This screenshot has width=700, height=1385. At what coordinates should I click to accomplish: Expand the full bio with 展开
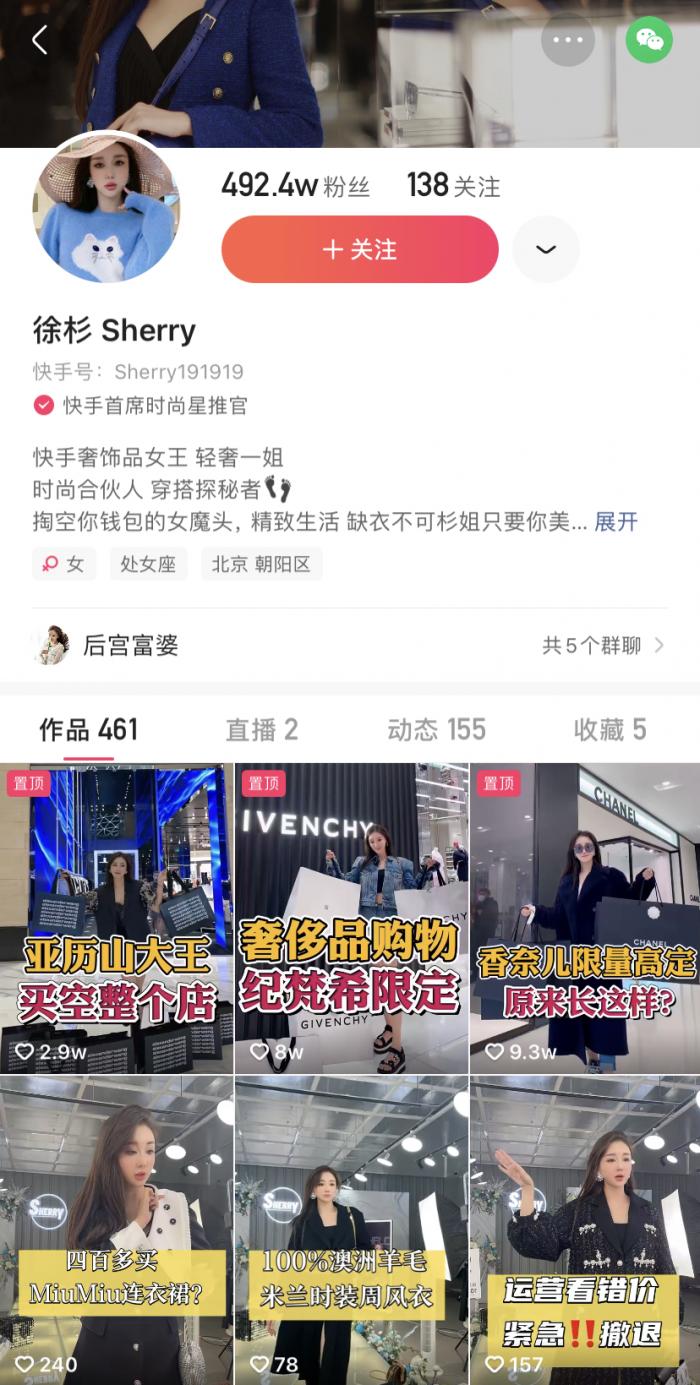tap(616, 522)
